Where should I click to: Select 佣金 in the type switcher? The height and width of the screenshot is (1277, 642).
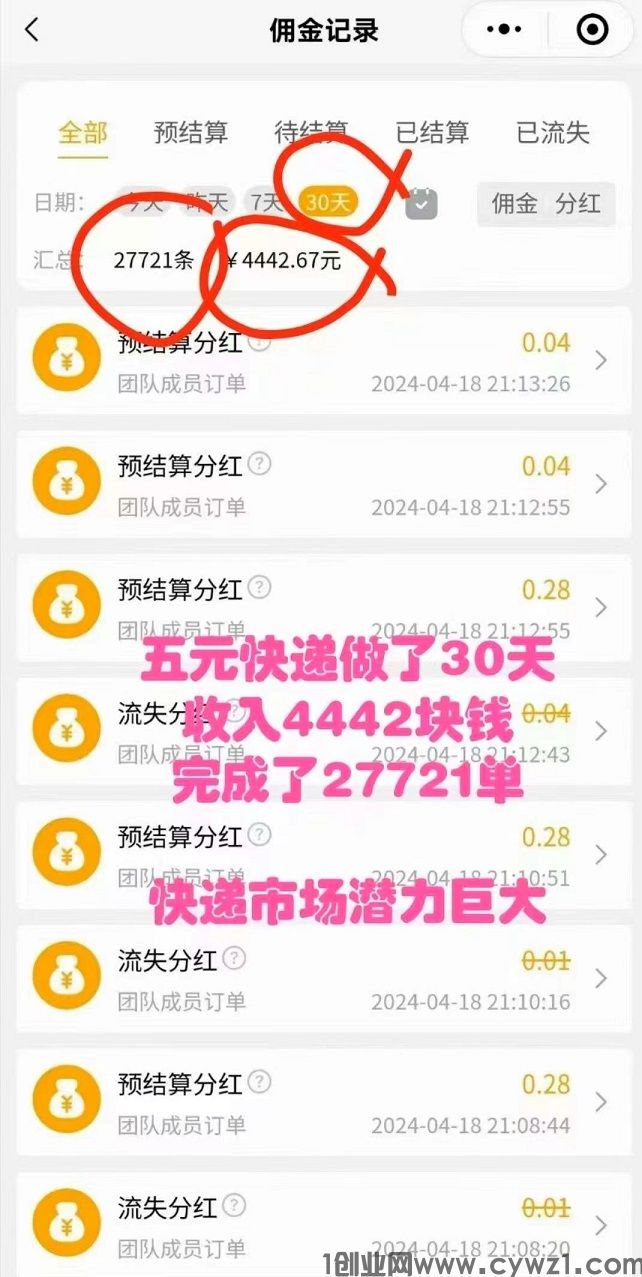[x=515, y=203]
